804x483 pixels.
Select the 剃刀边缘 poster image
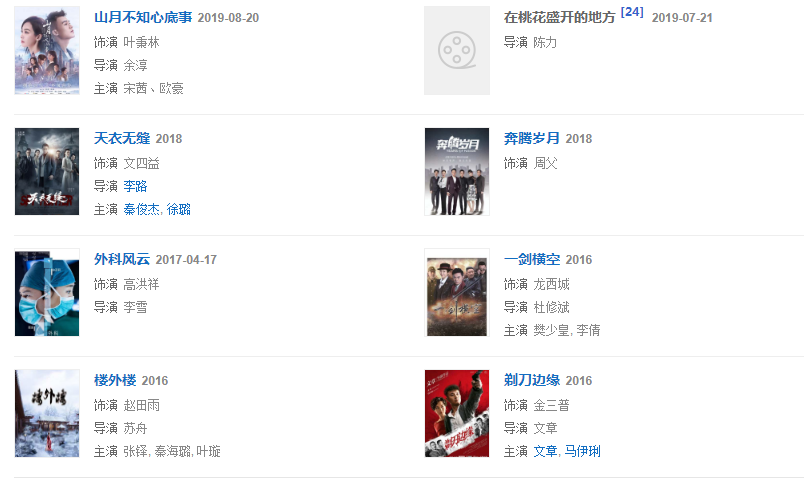[x=457, y=414]
